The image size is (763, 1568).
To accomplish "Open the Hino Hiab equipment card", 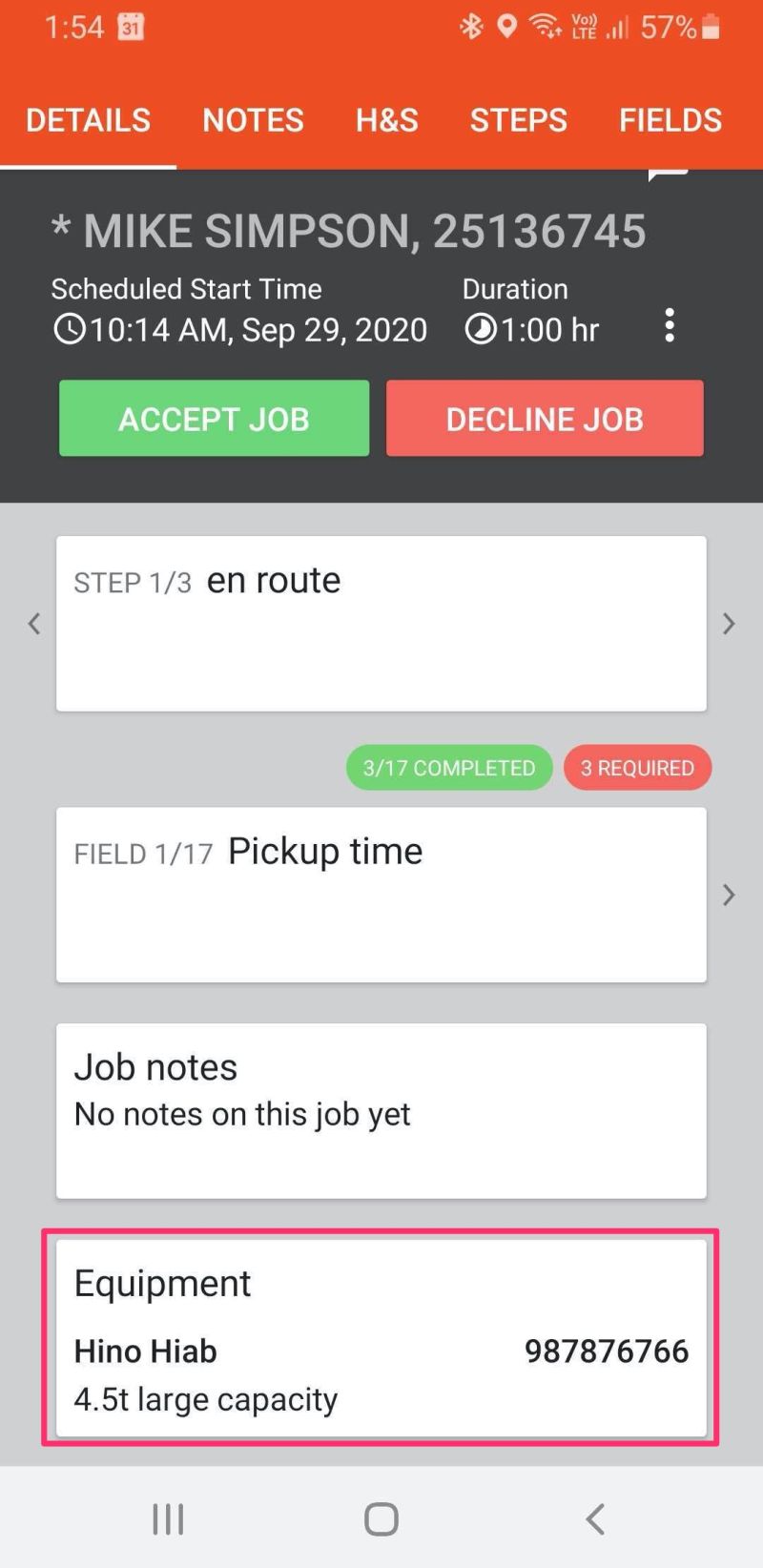I will pyautogui.click(x=381, y=1337).
